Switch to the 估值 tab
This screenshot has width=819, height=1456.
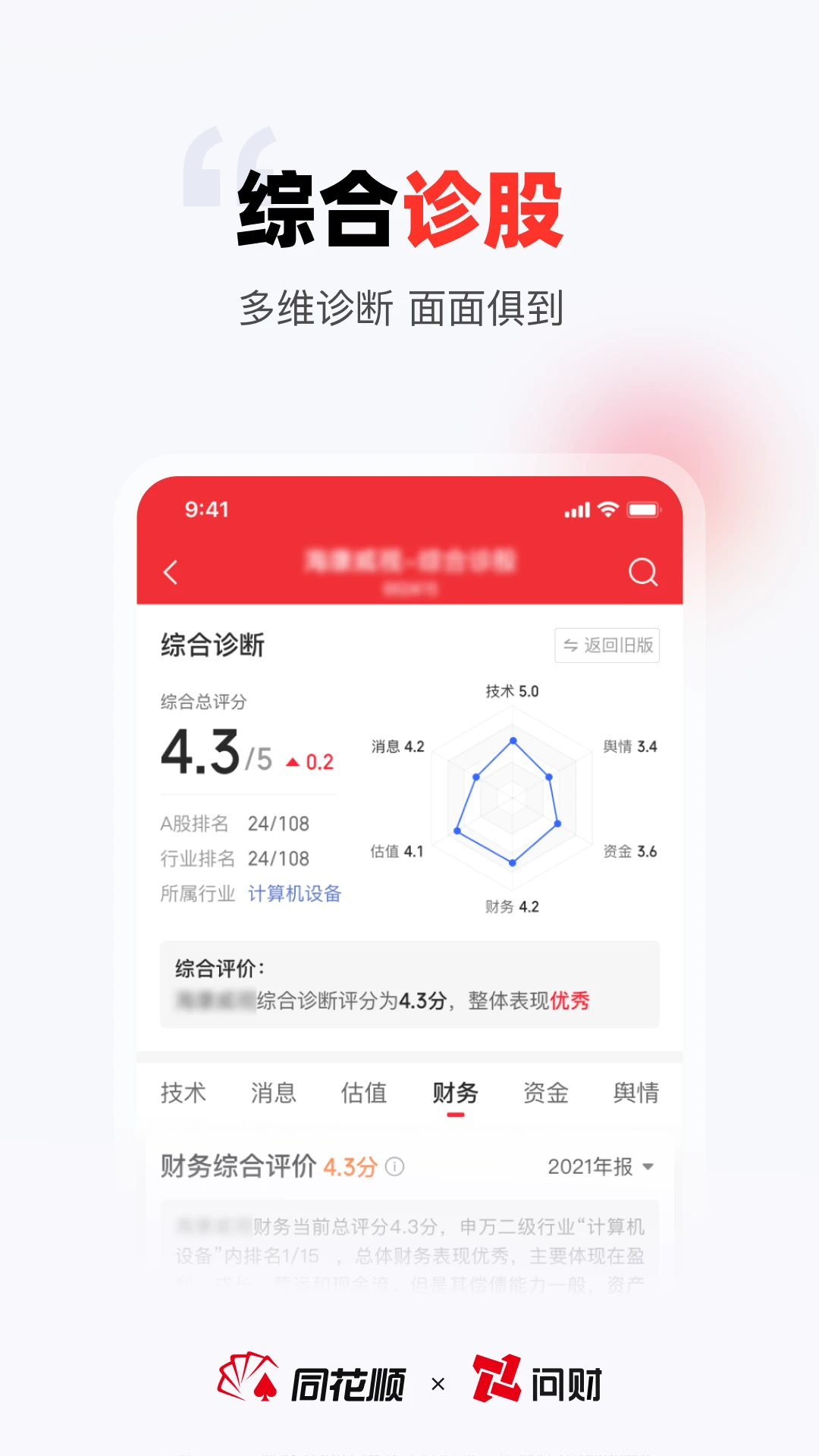pos(365,1093)
